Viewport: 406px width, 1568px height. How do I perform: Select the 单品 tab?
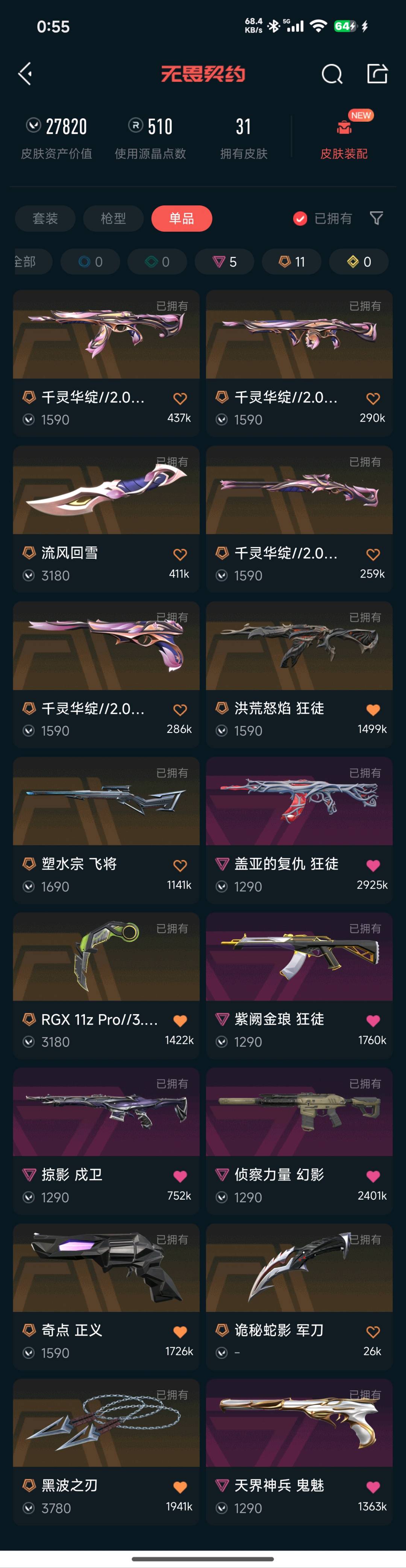click(182, 219)
